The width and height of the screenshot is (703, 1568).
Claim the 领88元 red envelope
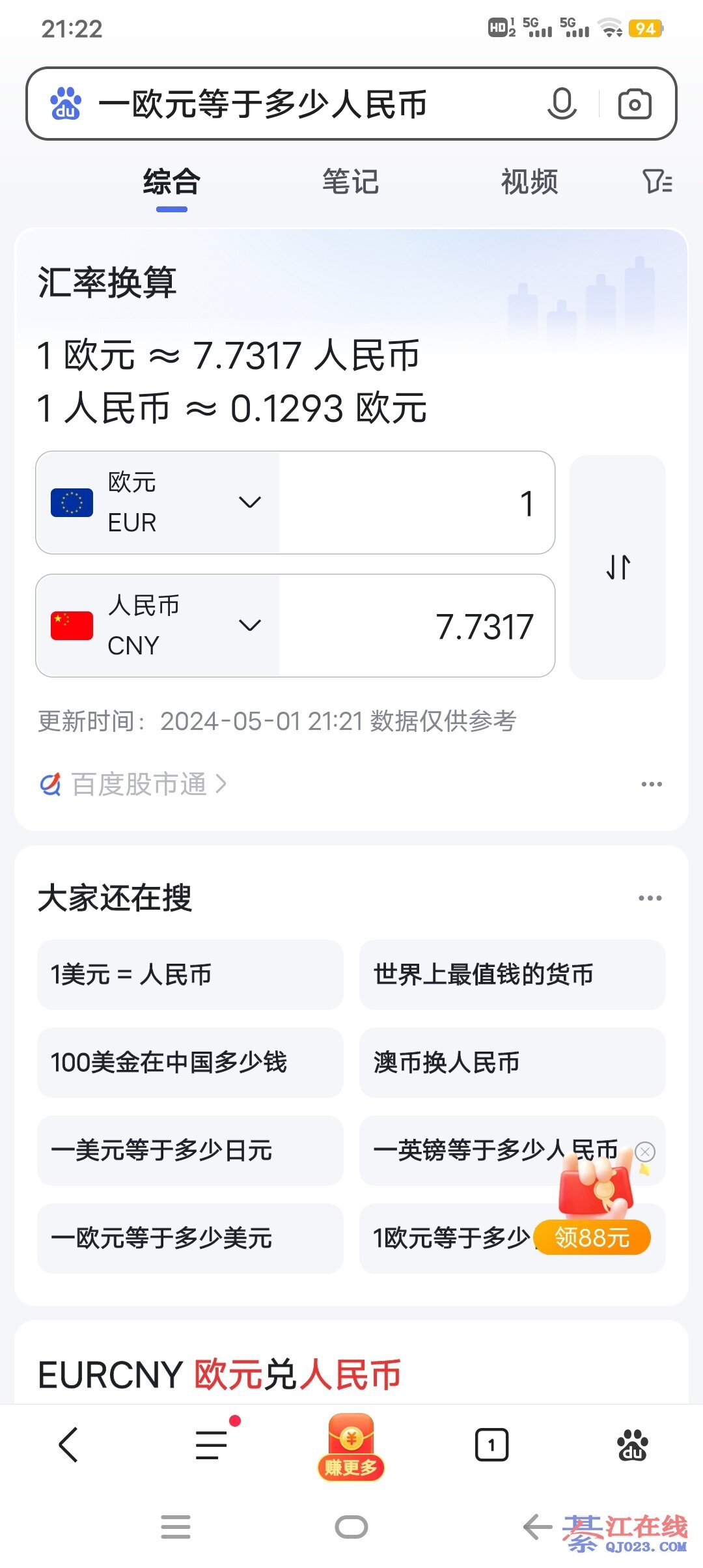592,1237
